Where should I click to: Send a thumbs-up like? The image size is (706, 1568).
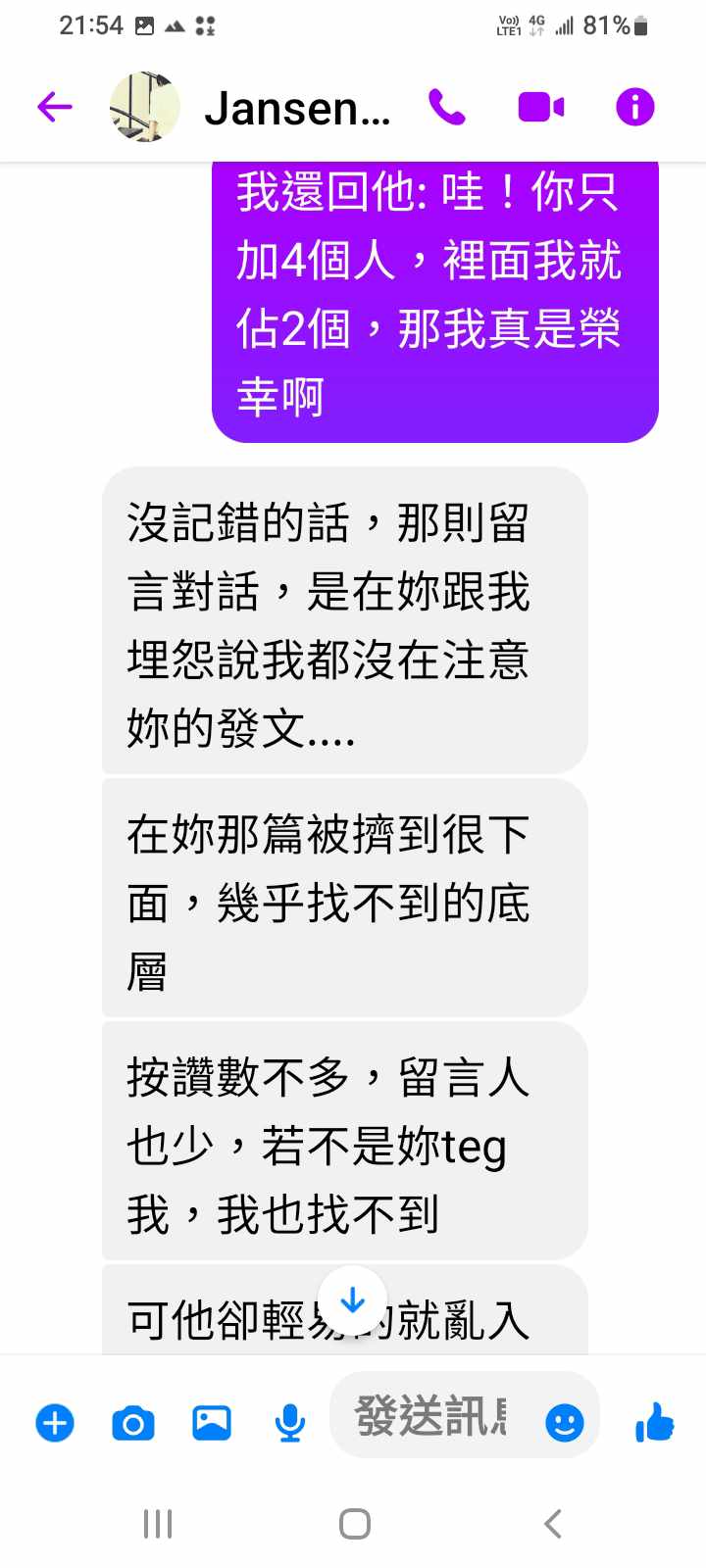pyautogui.click(x=654, y=1422)
